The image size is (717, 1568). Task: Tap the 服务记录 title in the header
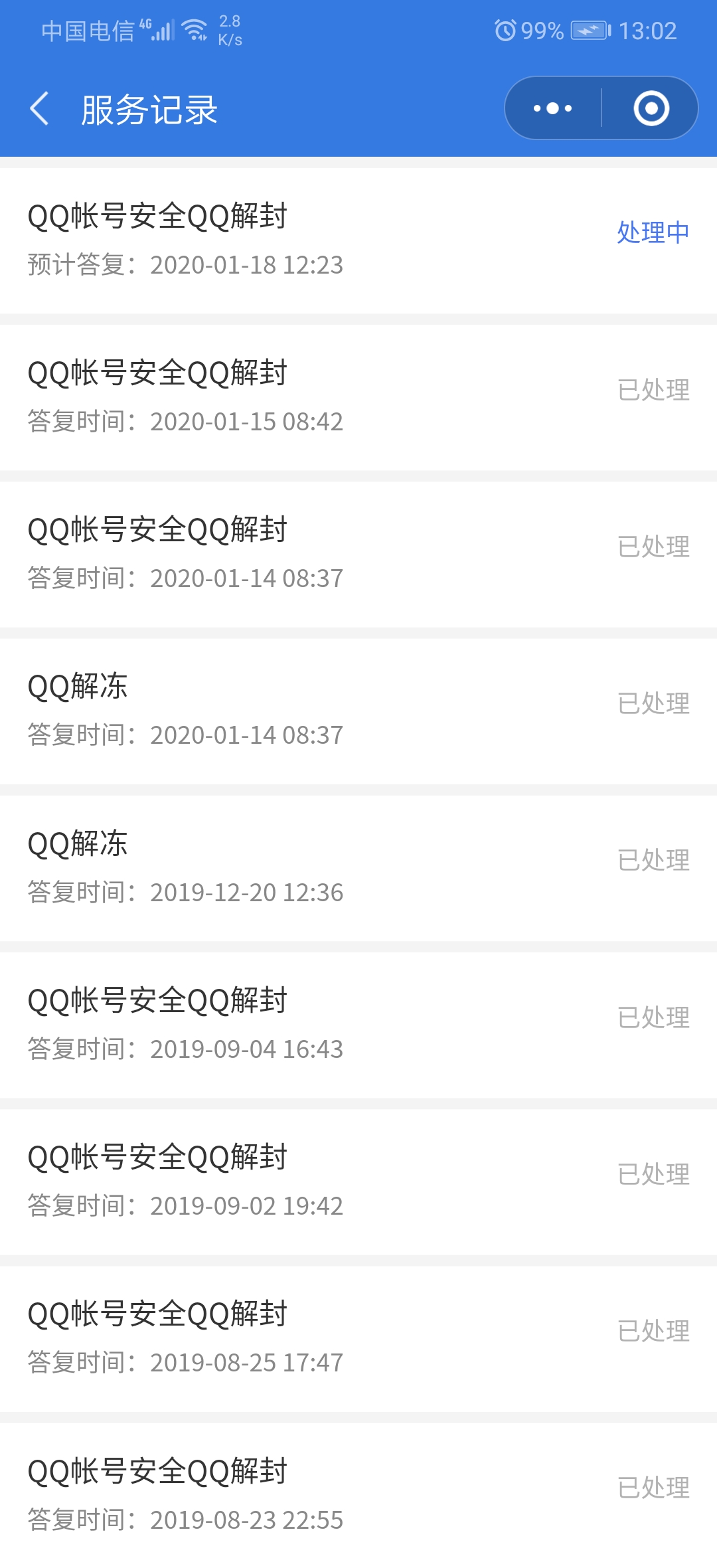click(x=147, y=108)
